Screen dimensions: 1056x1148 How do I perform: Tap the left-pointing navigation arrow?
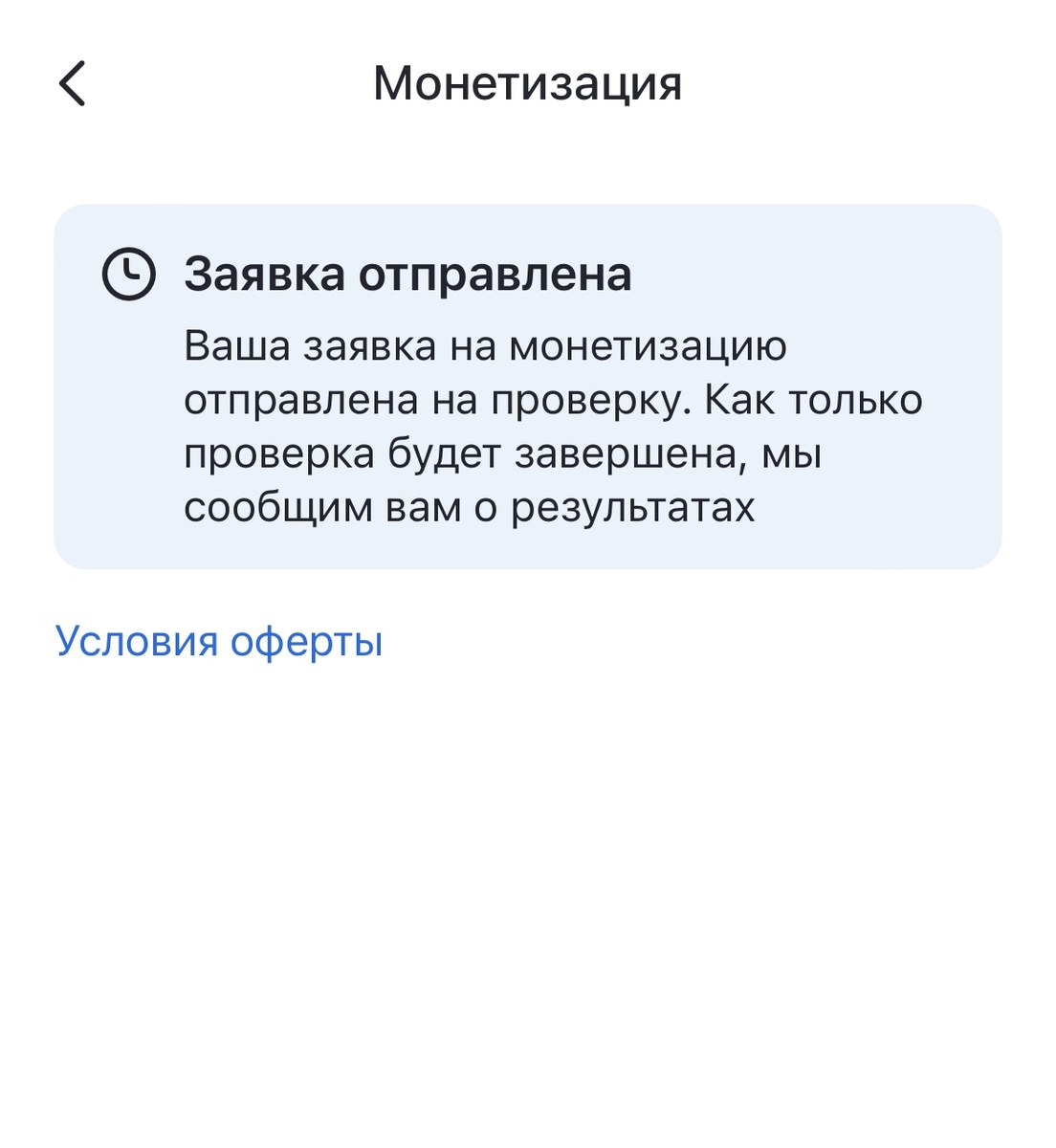click(x=71, y=85)
